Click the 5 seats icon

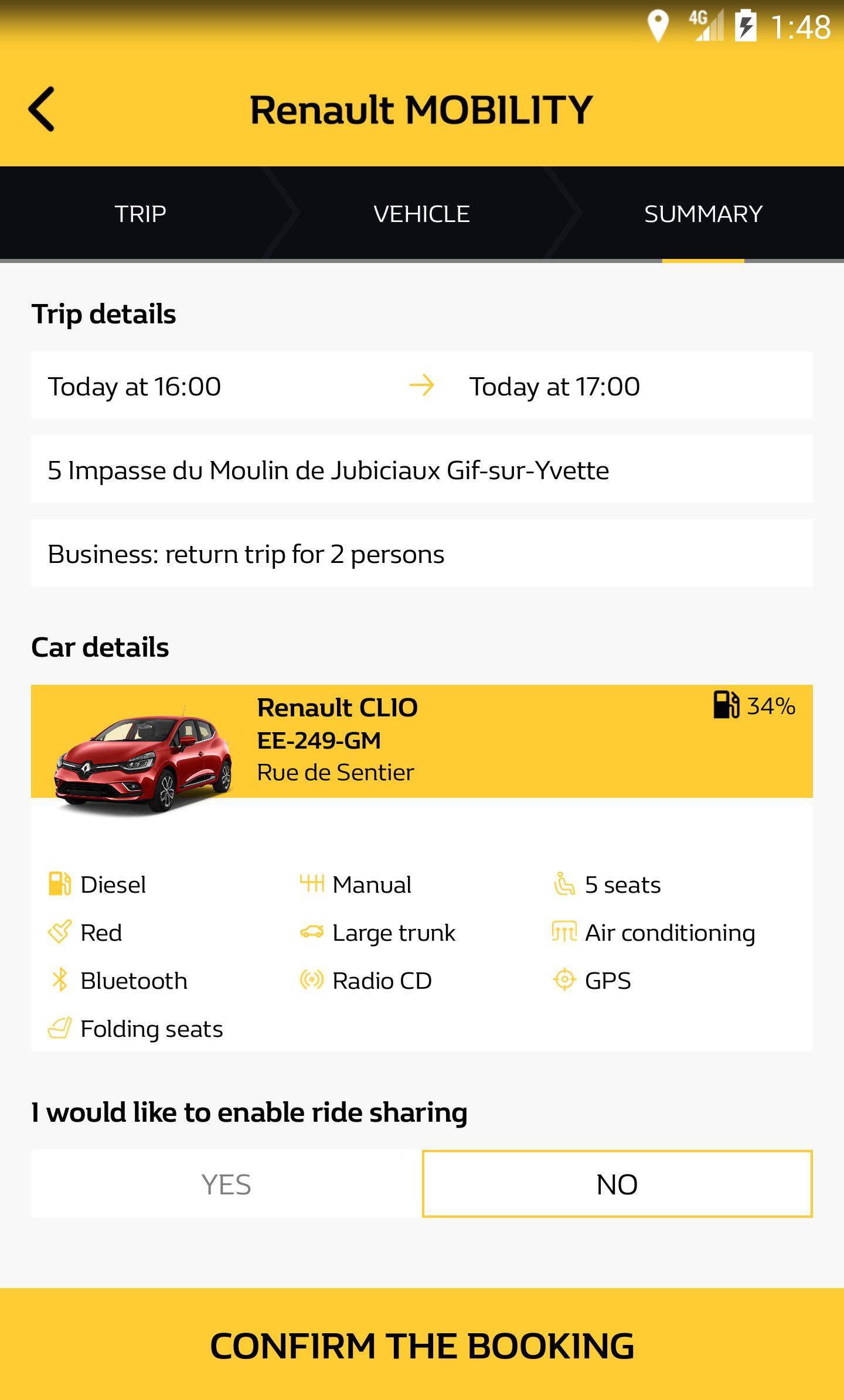pyautogui.click(x=564, y=885)
